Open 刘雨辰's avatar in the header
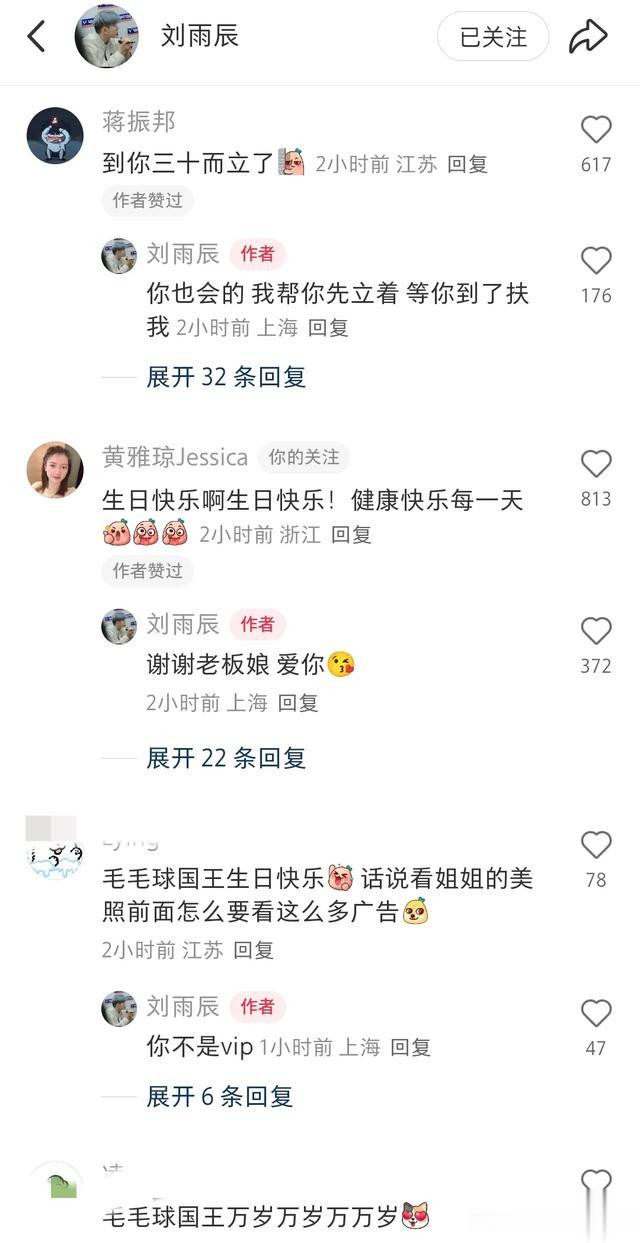640x1243 pixels. coord(106,36)
